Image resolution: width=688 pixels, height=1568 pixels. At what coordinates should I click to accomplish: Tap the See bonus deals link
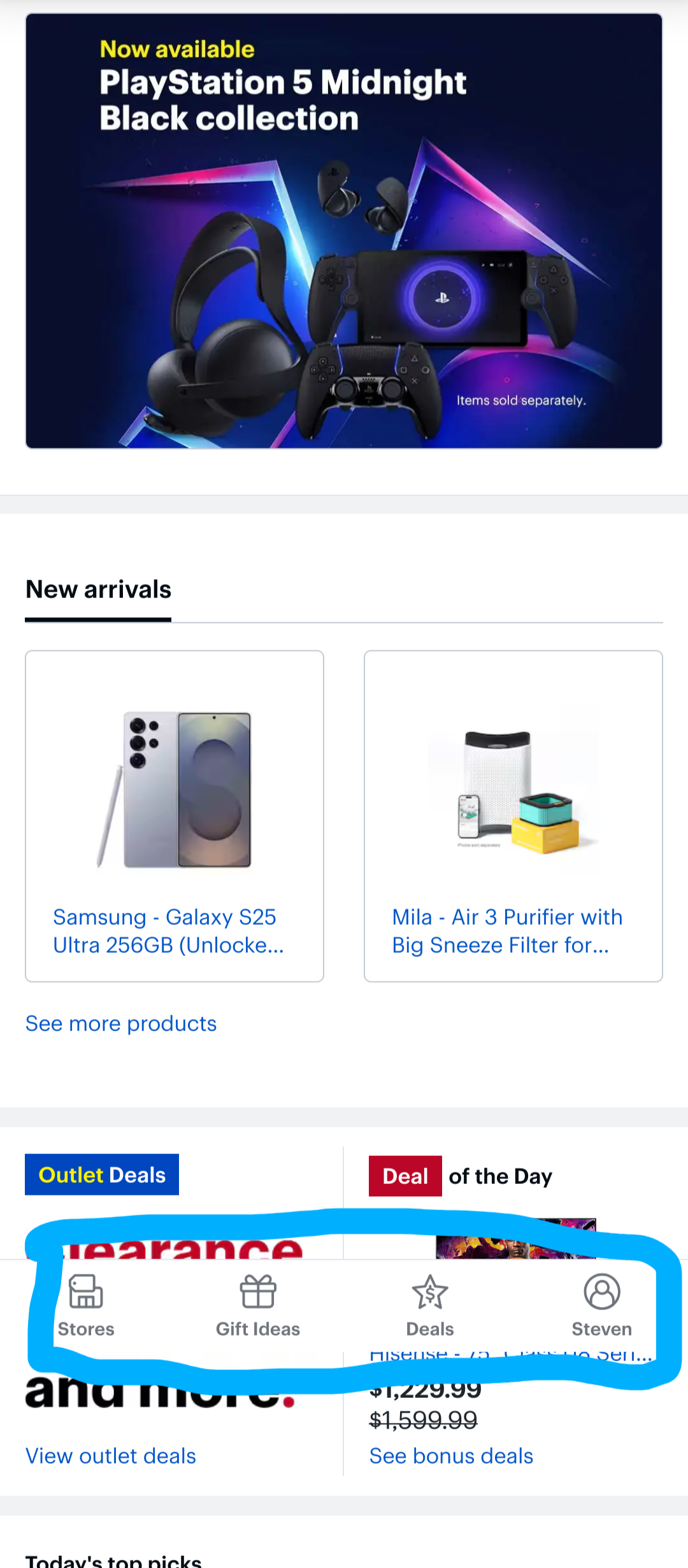[x=451, y=1456]
